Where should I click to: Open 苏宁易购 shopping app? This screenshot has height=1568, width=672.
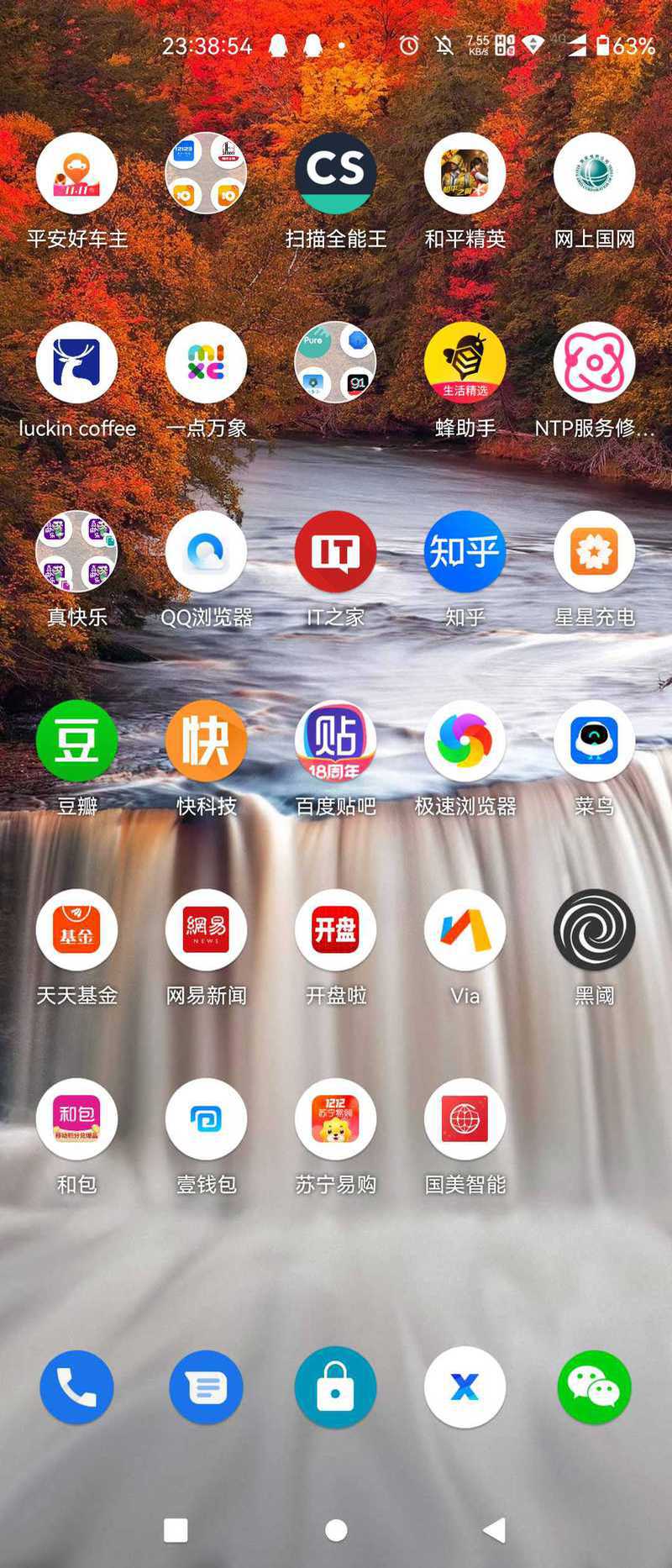(335, 1119)
